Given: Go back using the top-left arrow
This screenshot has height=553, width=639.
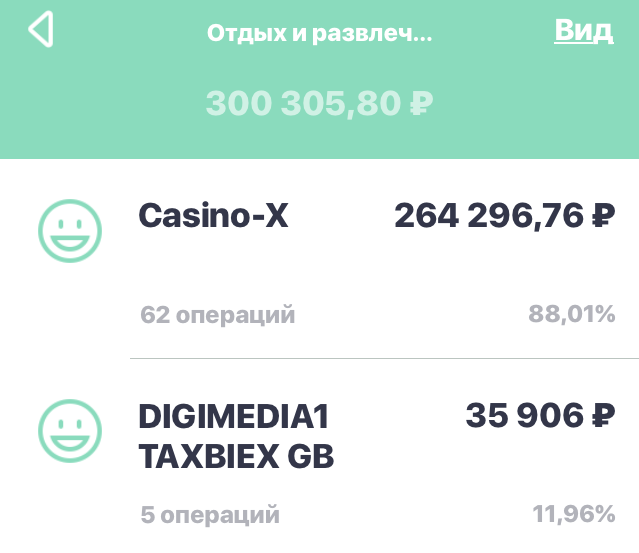Looking at the screenshot, I should pos(40,31).
